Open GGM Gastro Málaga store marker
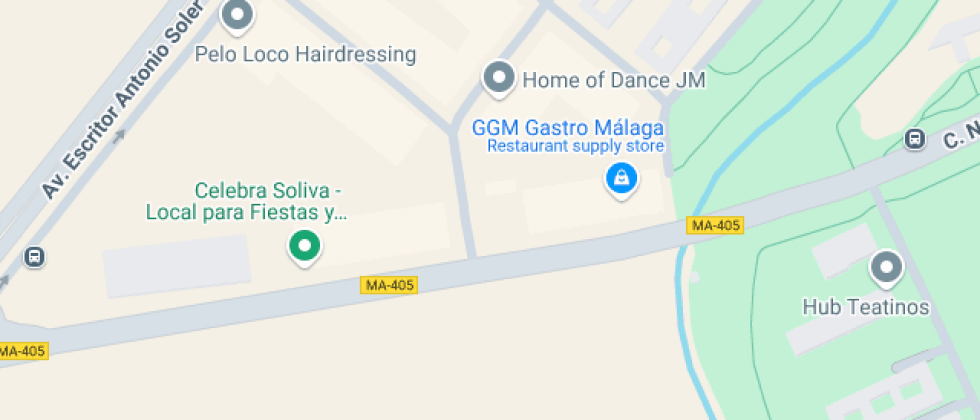The width and height of the screenshot is (980, 420). click(x=621, y=180)
